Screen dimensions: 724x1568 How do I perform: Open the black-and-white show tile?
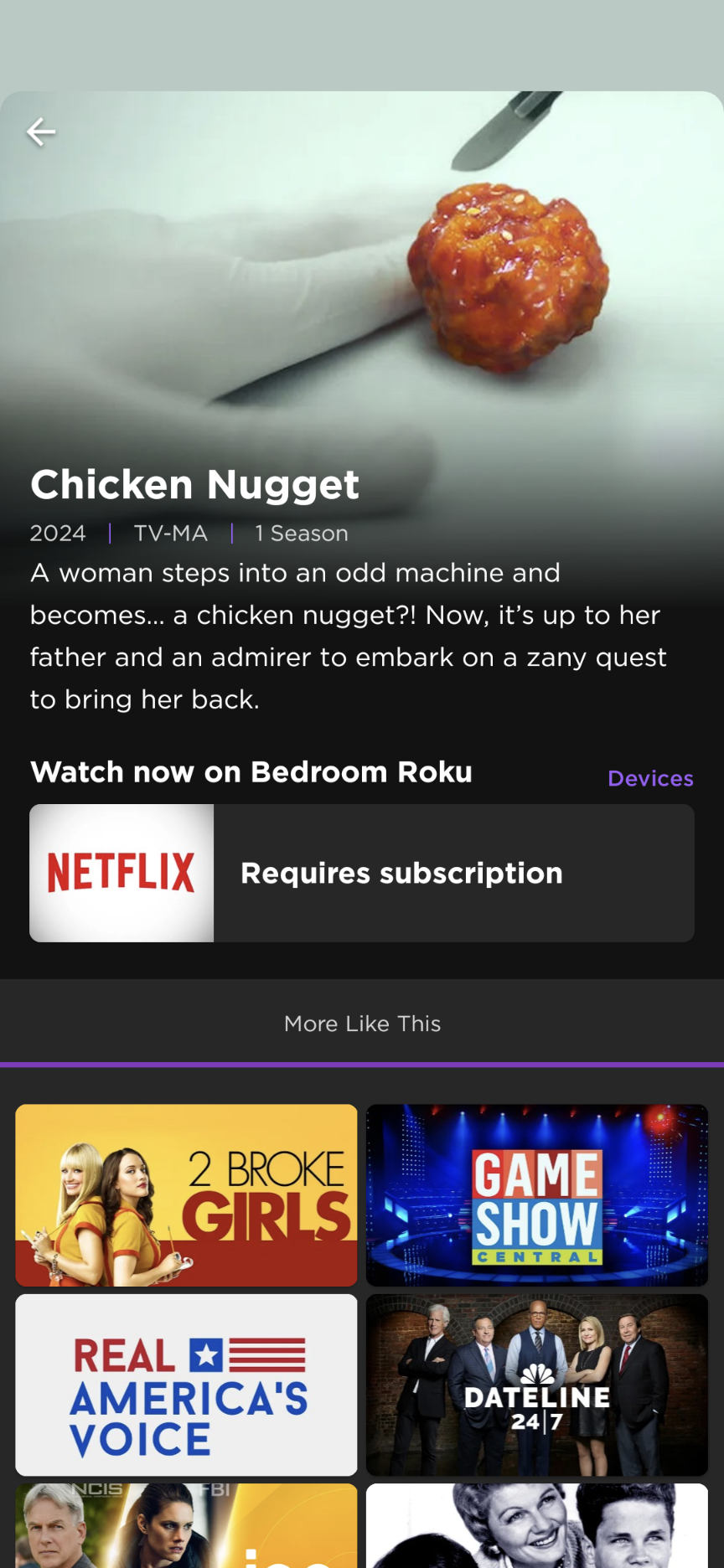(x=537, y=1524)
